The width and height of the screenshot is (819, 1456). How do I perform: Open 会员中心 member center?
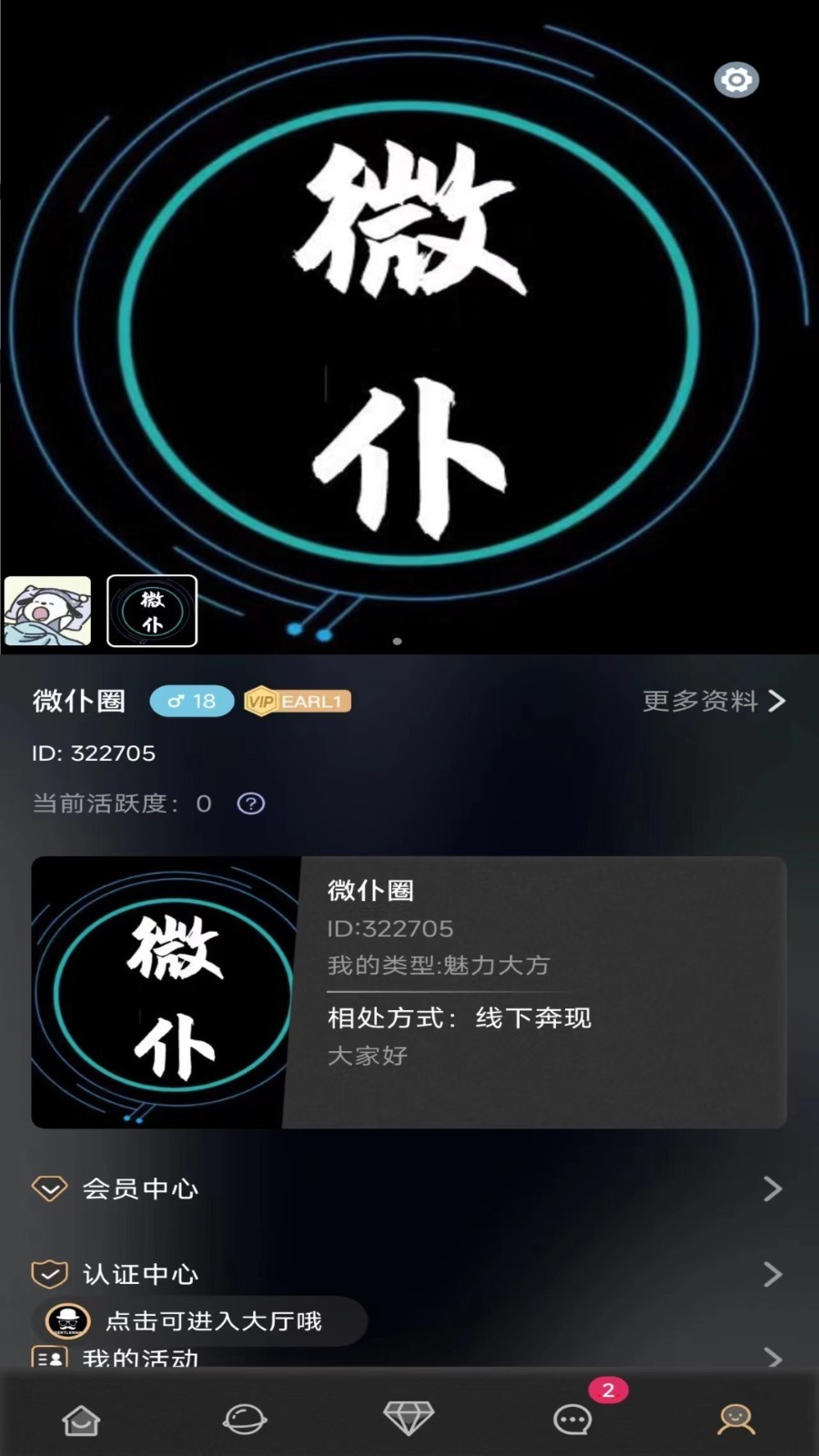pyautogui.click(x=409, y=1188)
